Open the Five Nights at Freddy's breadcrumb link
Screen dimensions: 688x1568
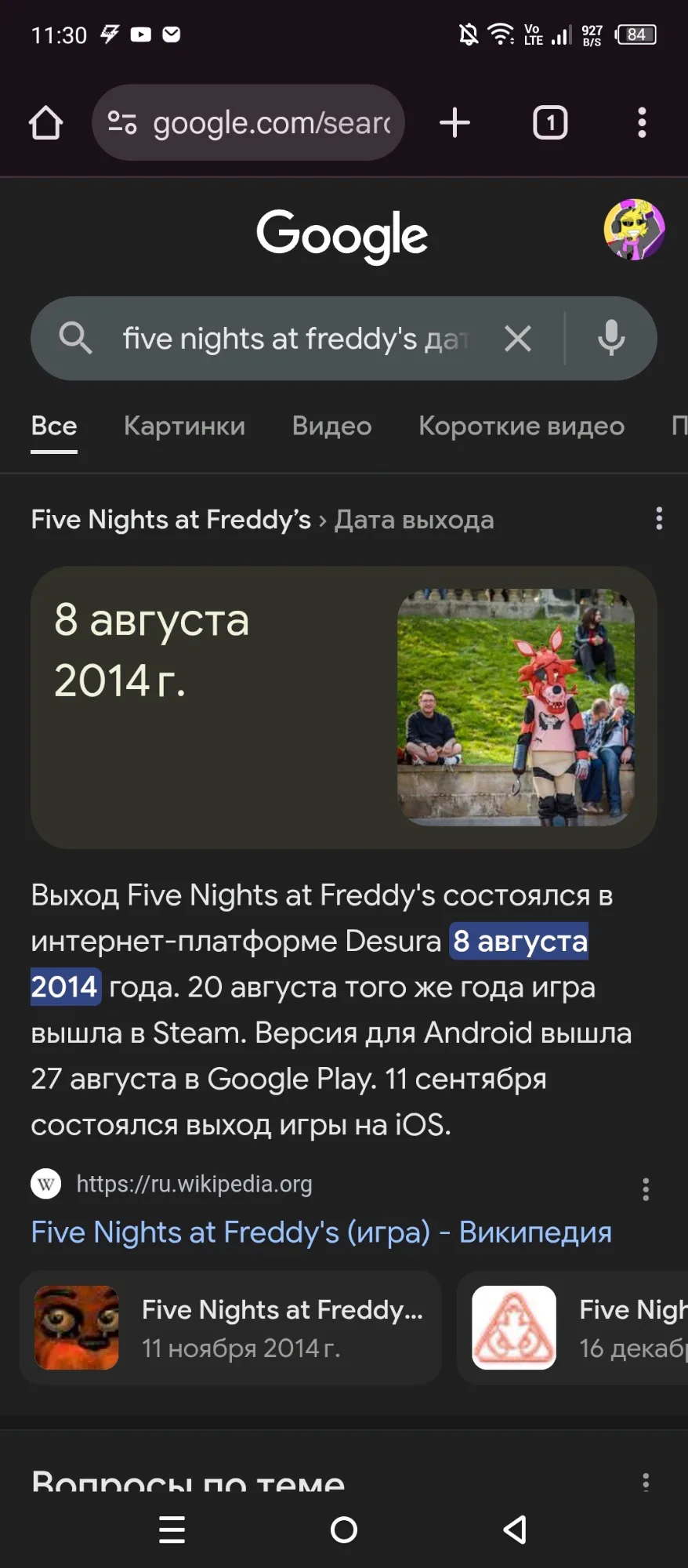(171, 520)
